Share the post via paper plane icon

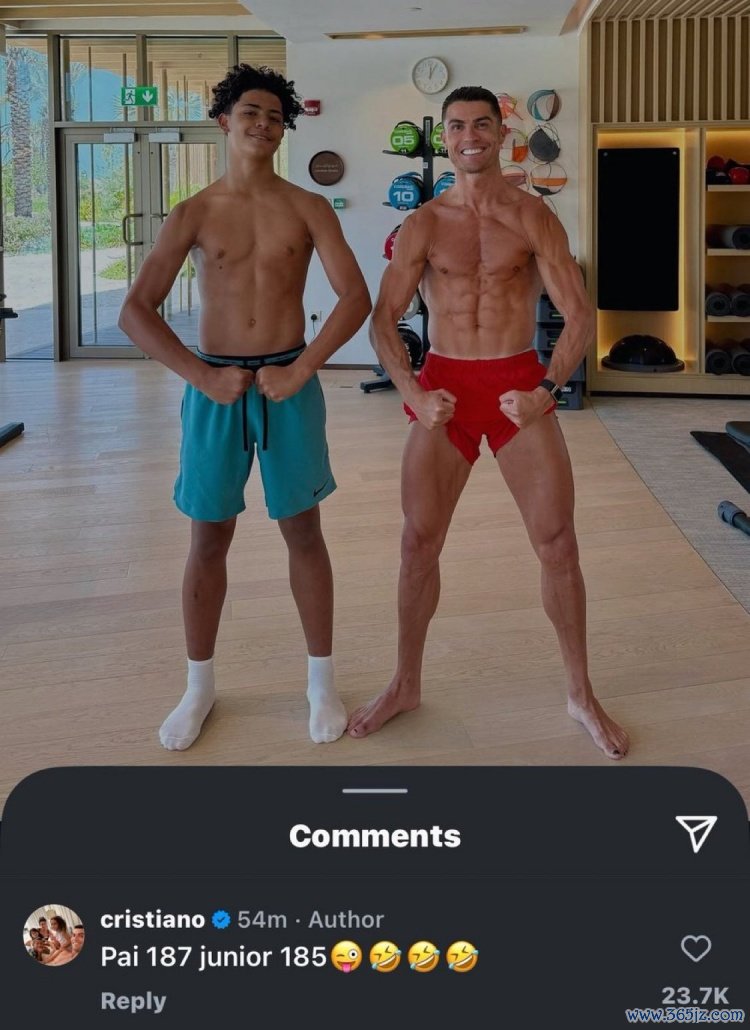(x=696, y=833)
